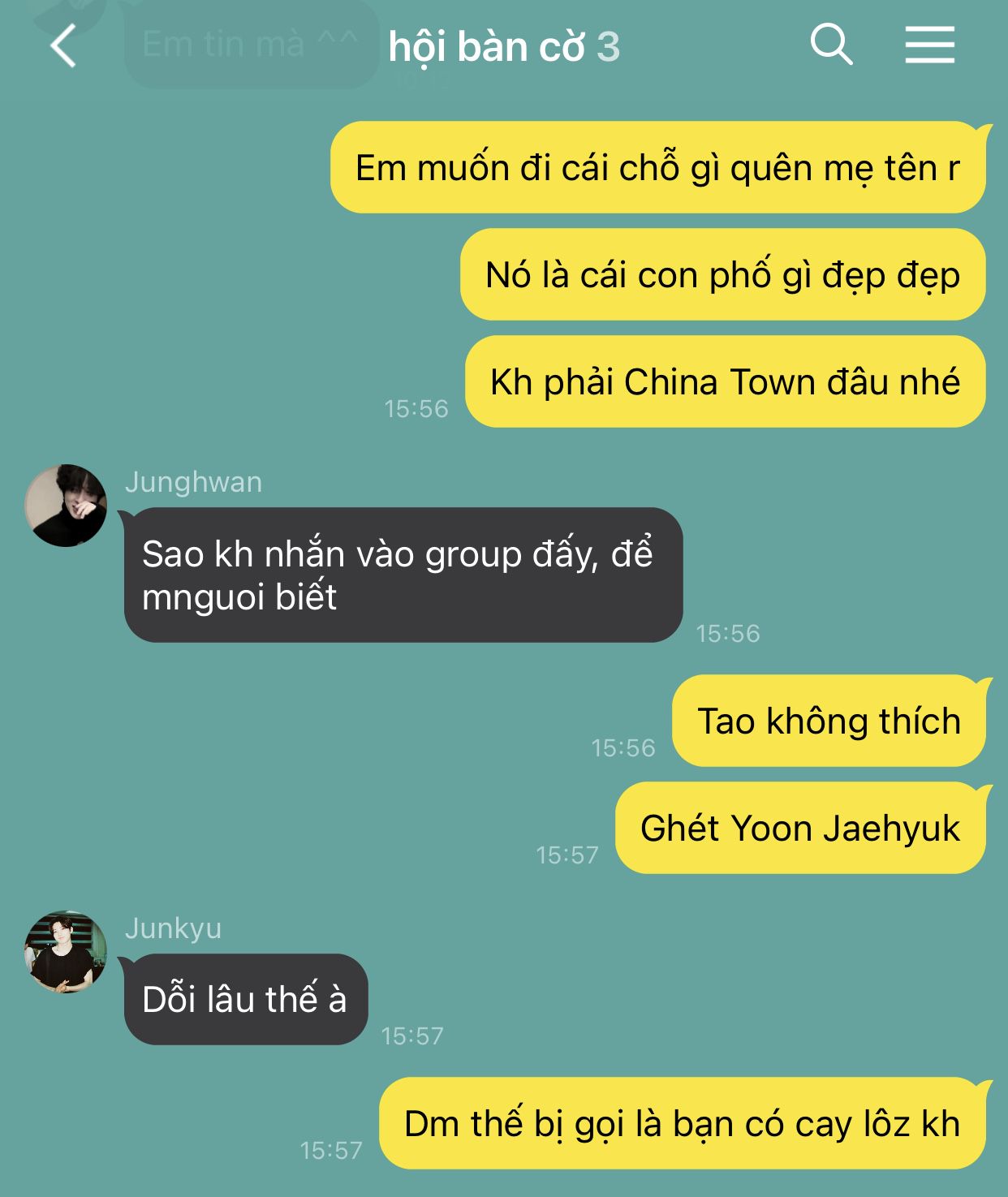Search within this chat
The image size is (1008, 1197).
tap(831, 44)
